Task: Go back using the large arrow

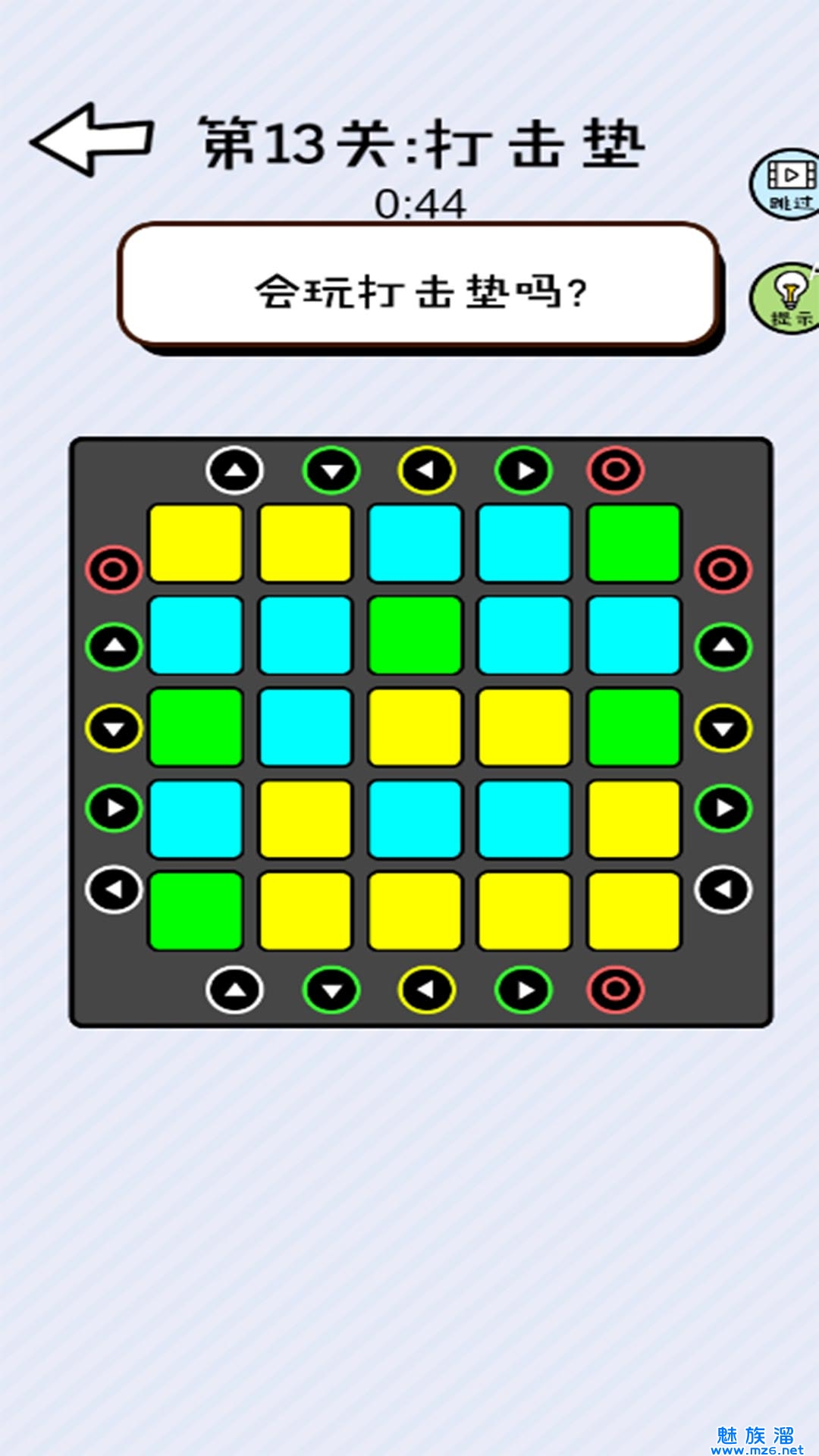Action: [x=93, y=140]
